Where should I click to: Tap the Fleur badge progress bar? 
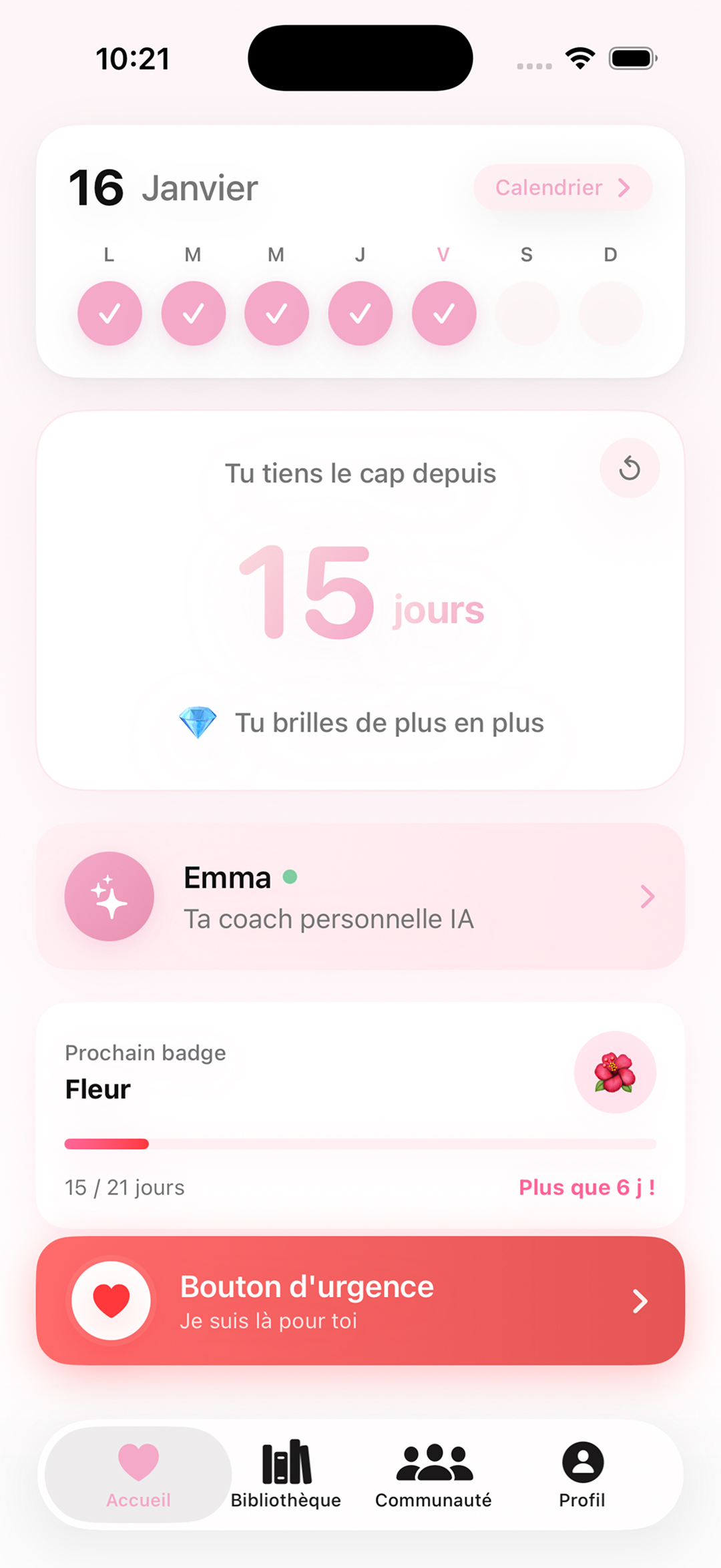[360, 1143]
